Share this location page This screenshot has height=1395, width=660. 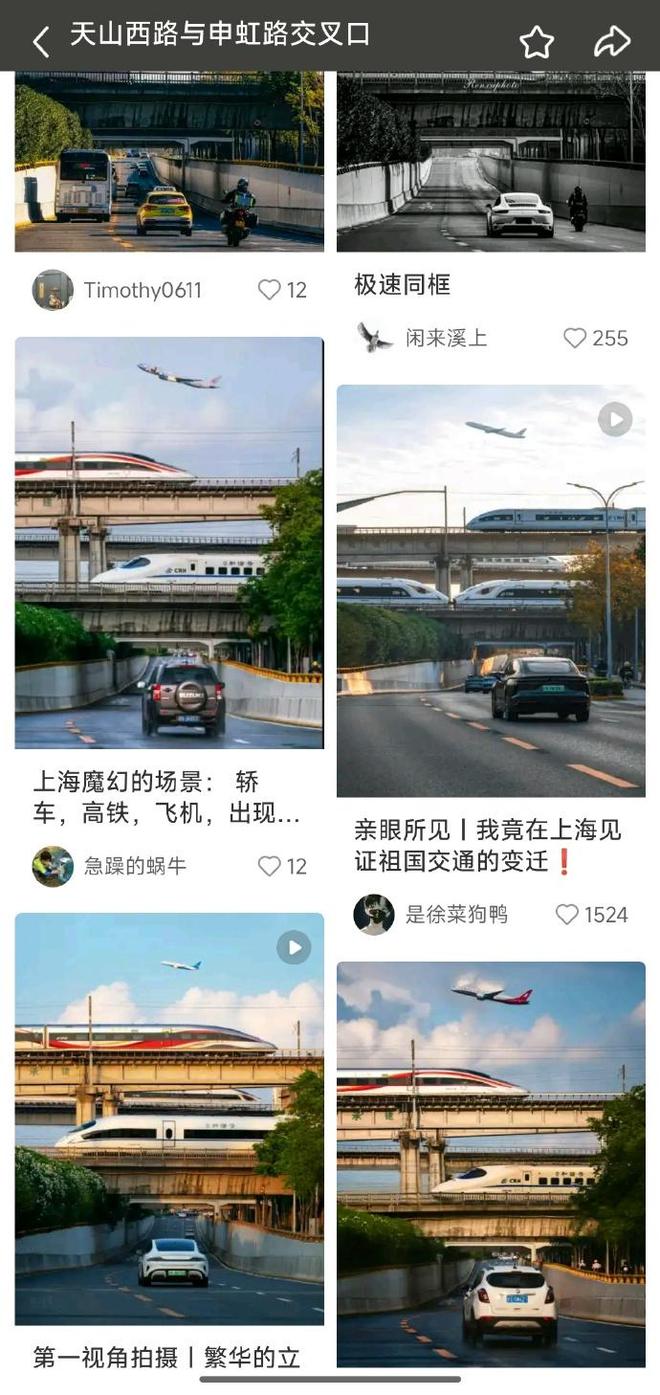(611, 41)
